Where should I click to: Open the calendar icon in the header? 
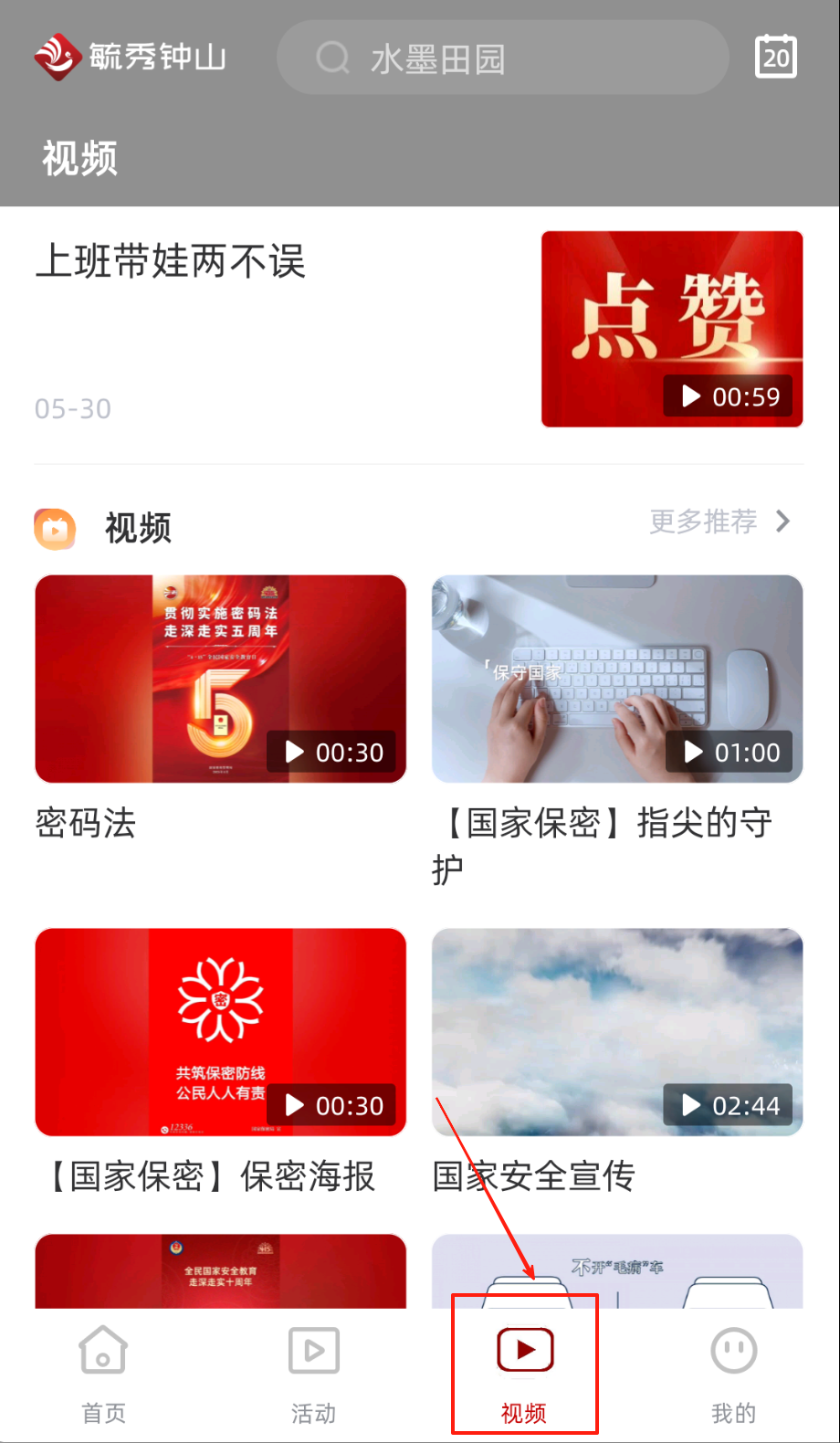(775, 57)
